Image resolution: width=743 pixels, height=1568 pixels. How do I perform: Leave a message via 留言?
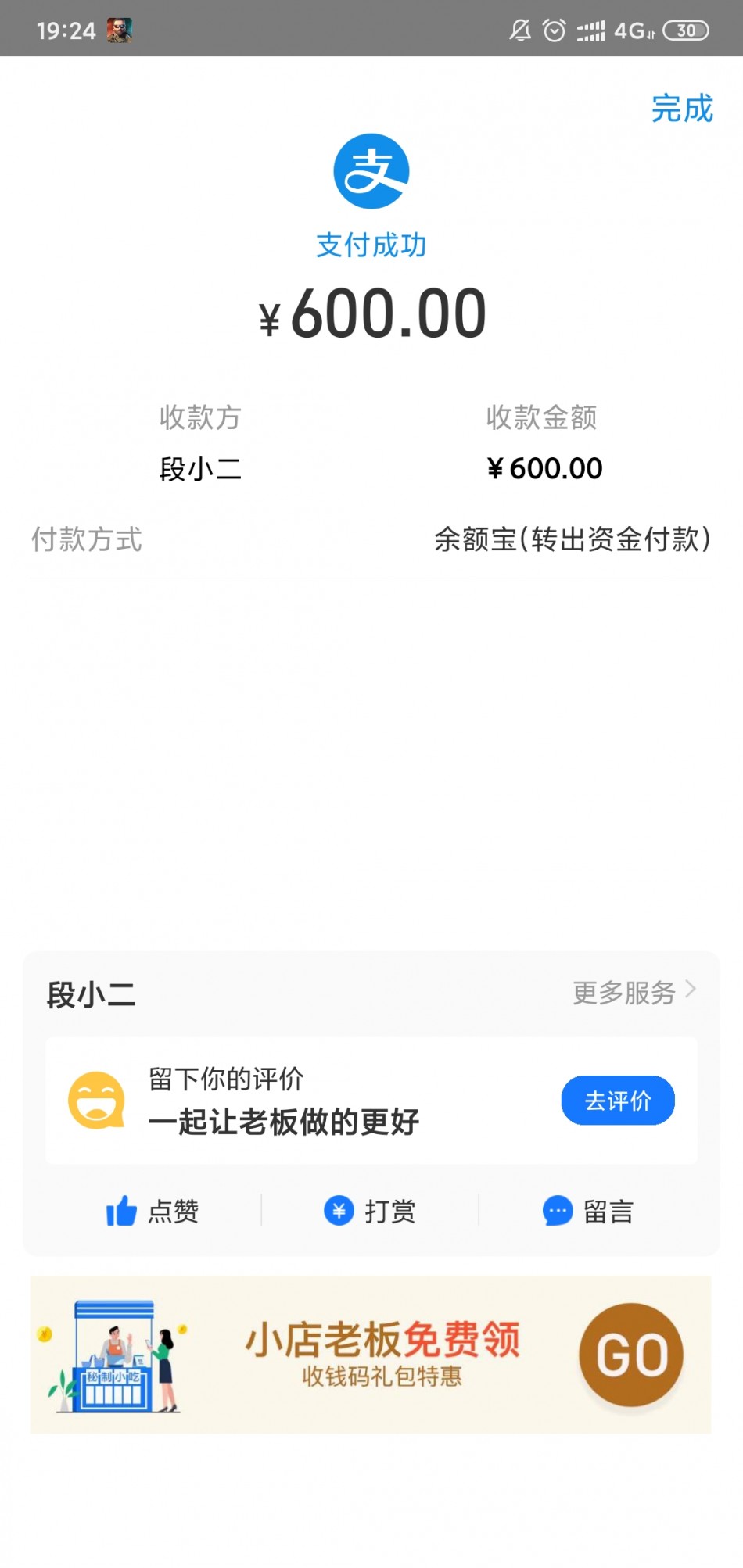[588, 1212]
